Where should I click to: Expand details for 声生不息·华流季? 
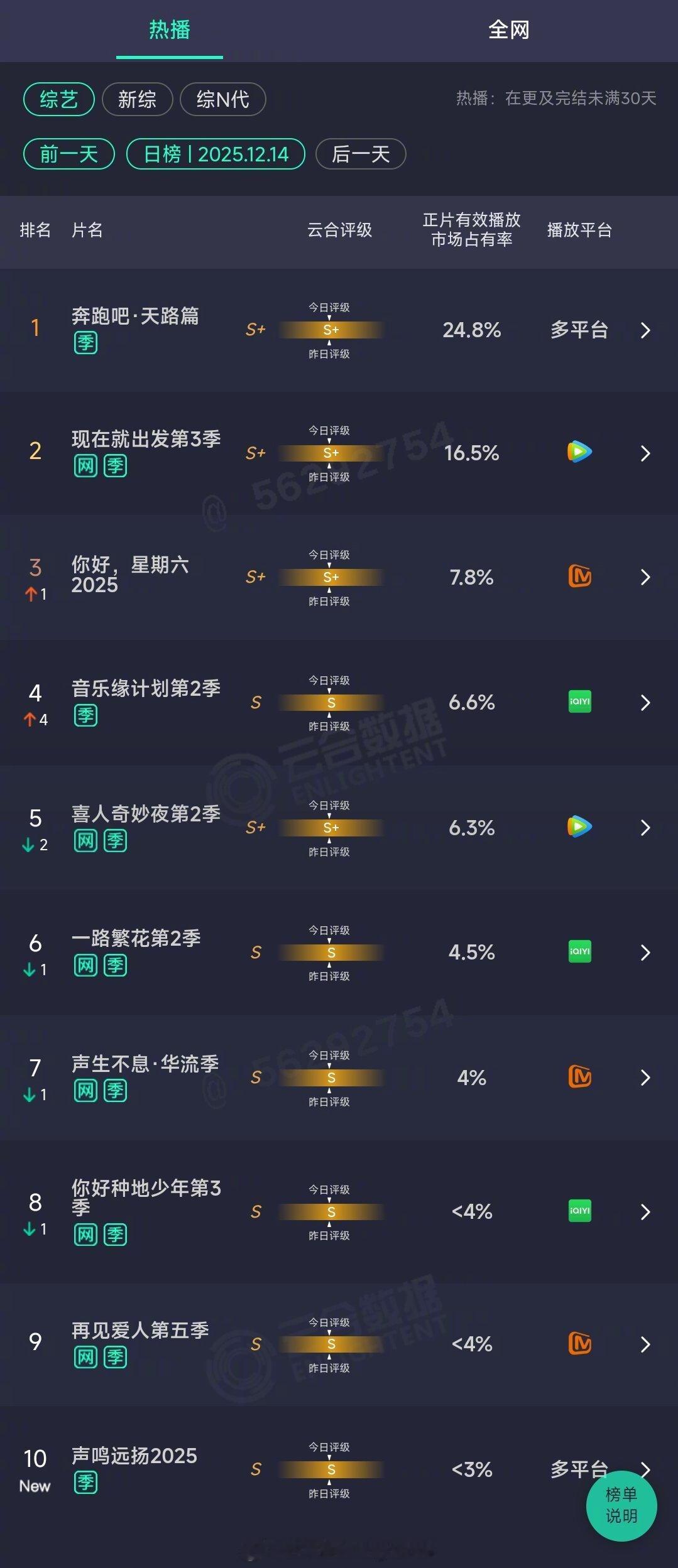pyautogui.click(x=646, y=1078)
